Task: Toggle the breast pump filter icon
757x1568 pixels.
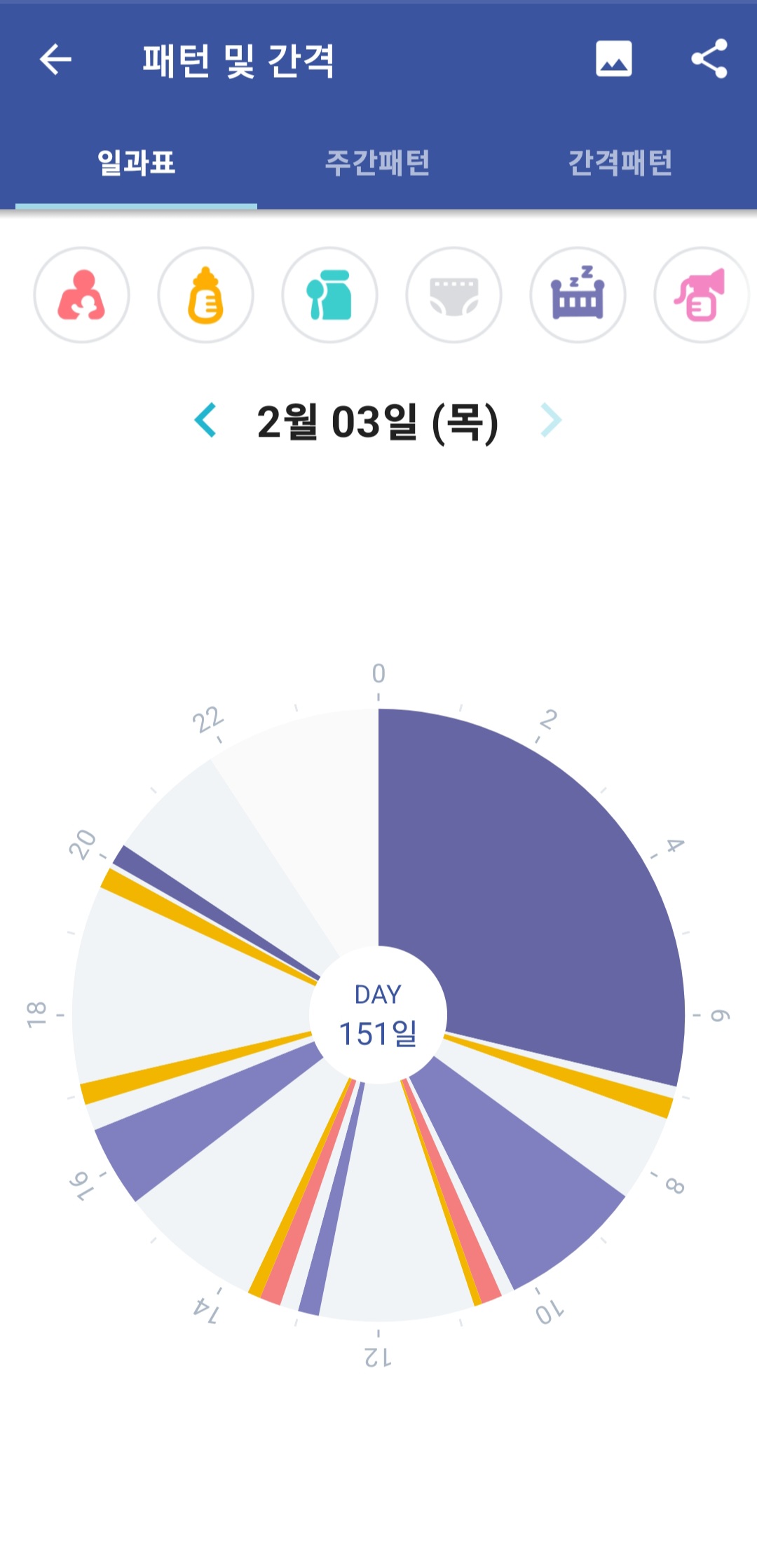Action: click(x=701, y=295)
